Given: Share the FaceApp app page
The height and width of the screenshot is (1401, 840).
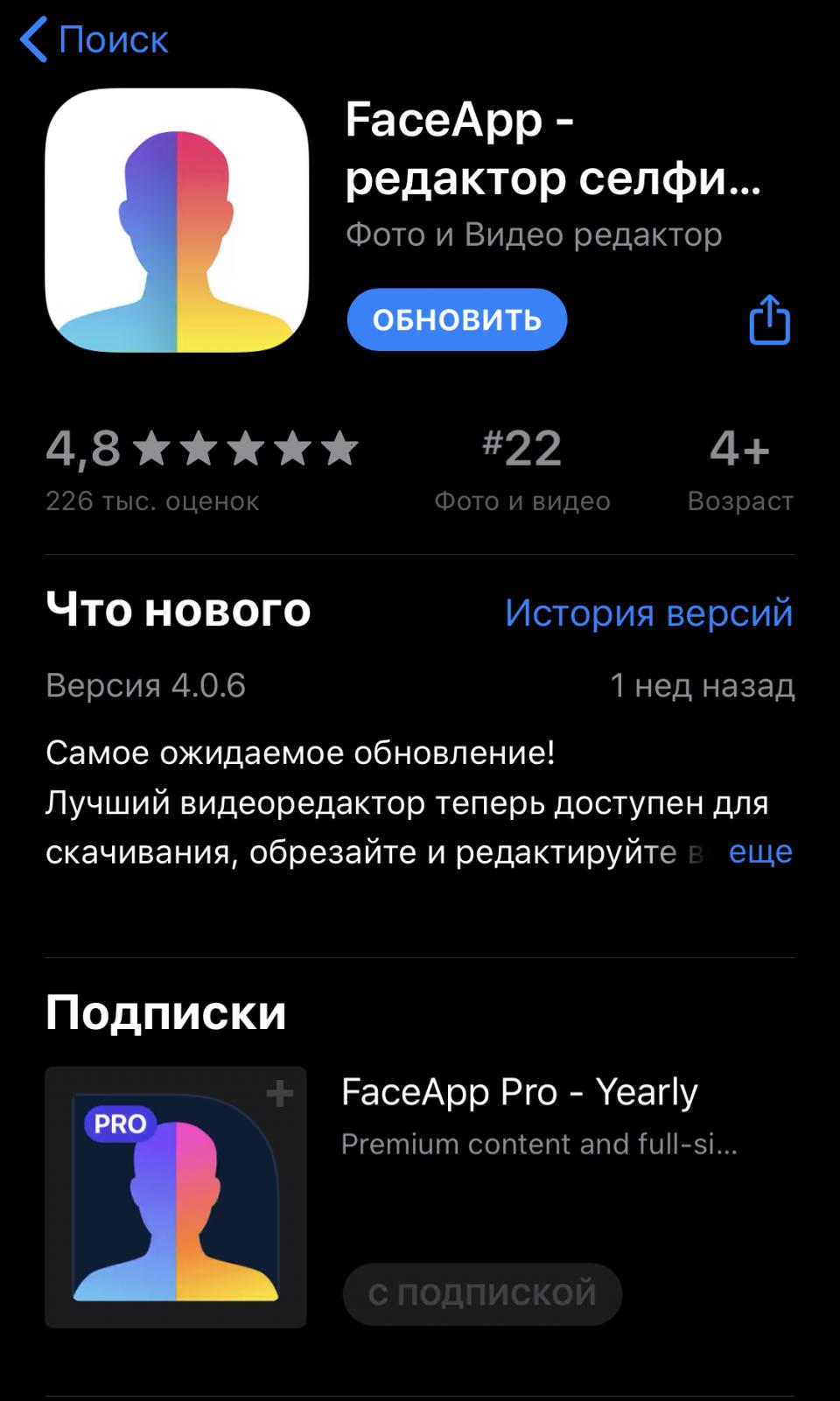Looking at the screenshot, I should (x=770, y=319).
